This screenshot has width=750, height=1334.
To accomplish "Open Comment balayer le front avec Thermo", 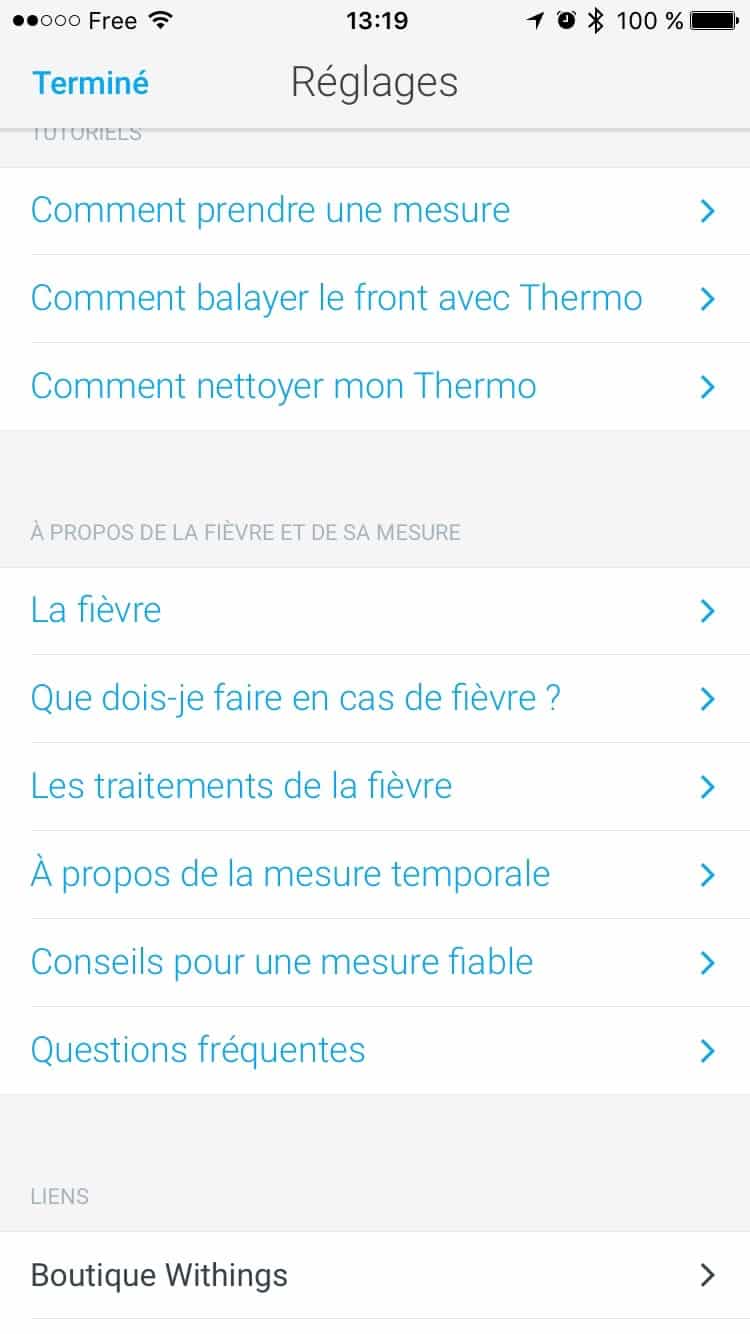I will pyautogui.click(x=375, y=299).
